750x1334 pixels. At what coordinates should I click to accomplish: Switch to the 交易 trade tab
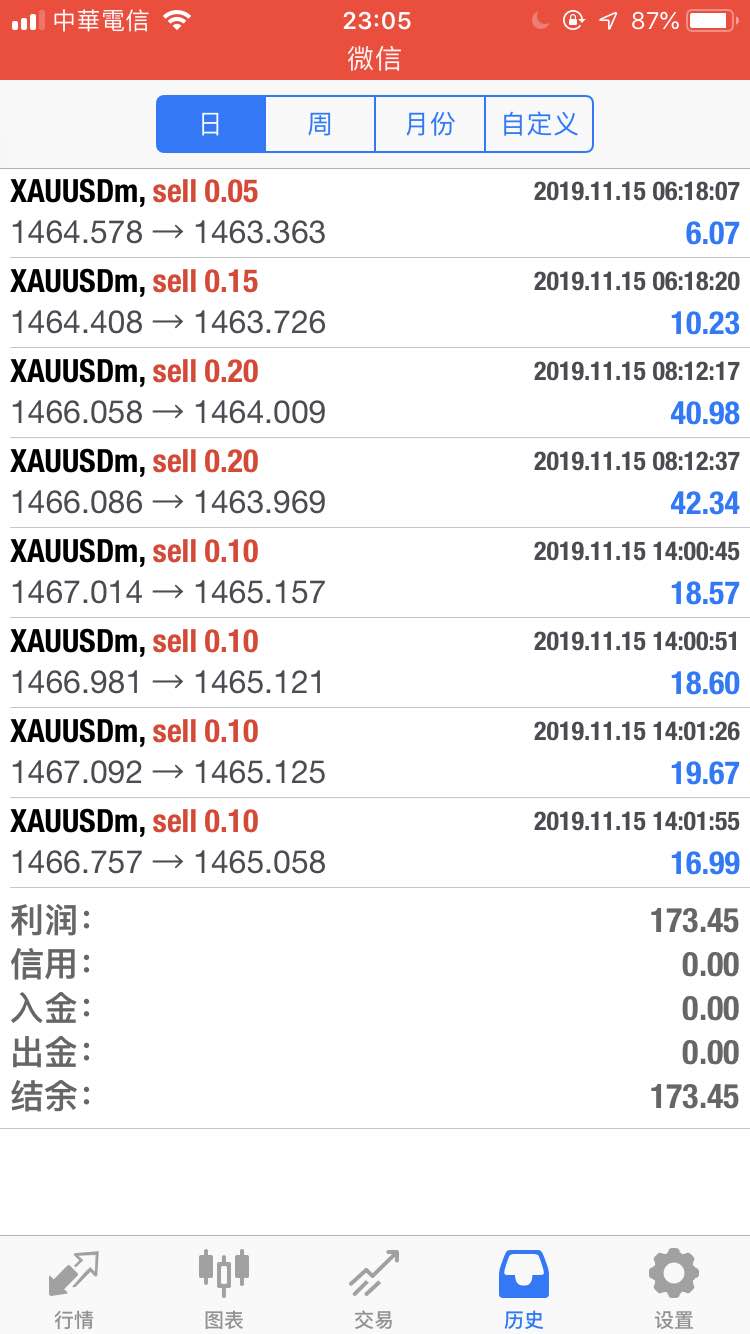click(x=374, y=1287)
